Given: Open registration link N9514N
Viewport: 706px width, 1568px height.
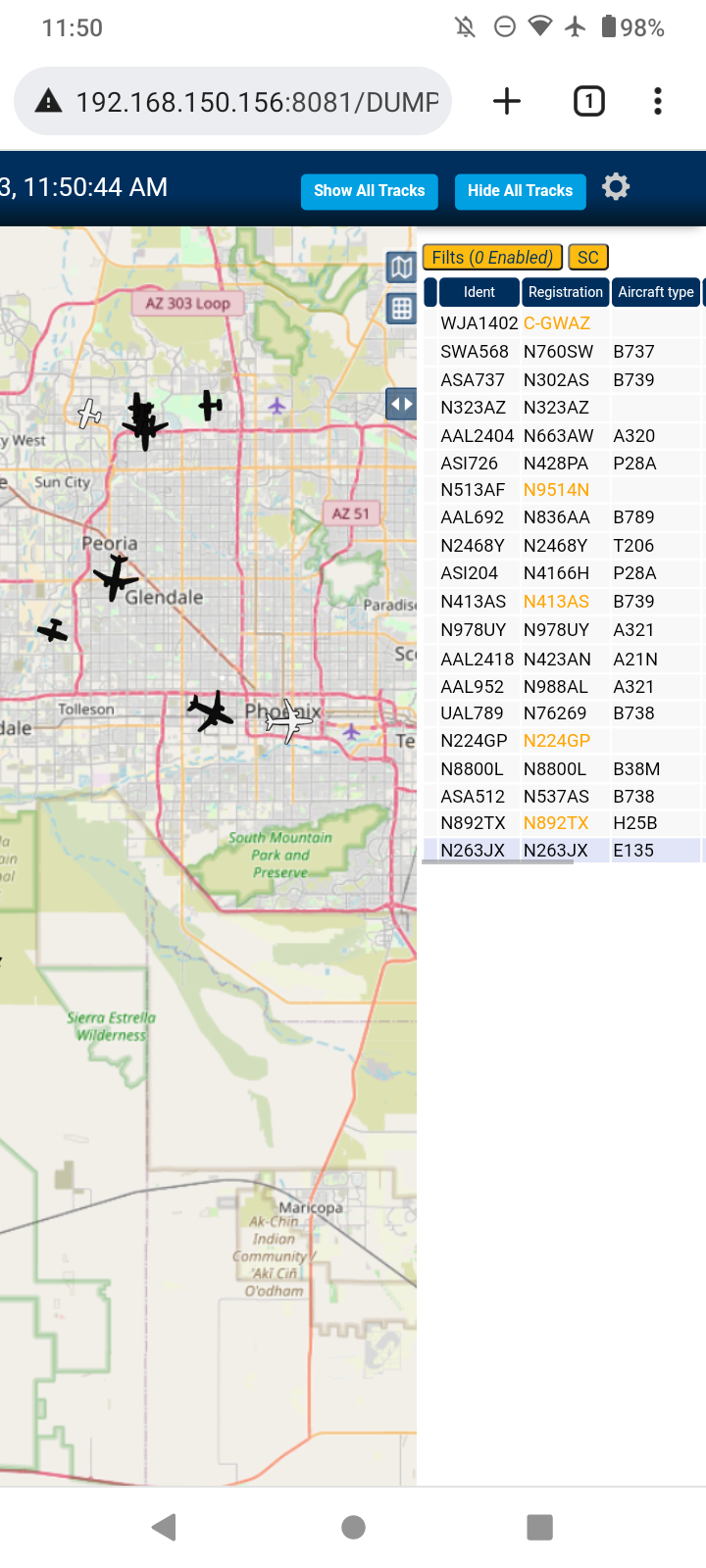Looking at the screenshot, I should coord(557,490).
